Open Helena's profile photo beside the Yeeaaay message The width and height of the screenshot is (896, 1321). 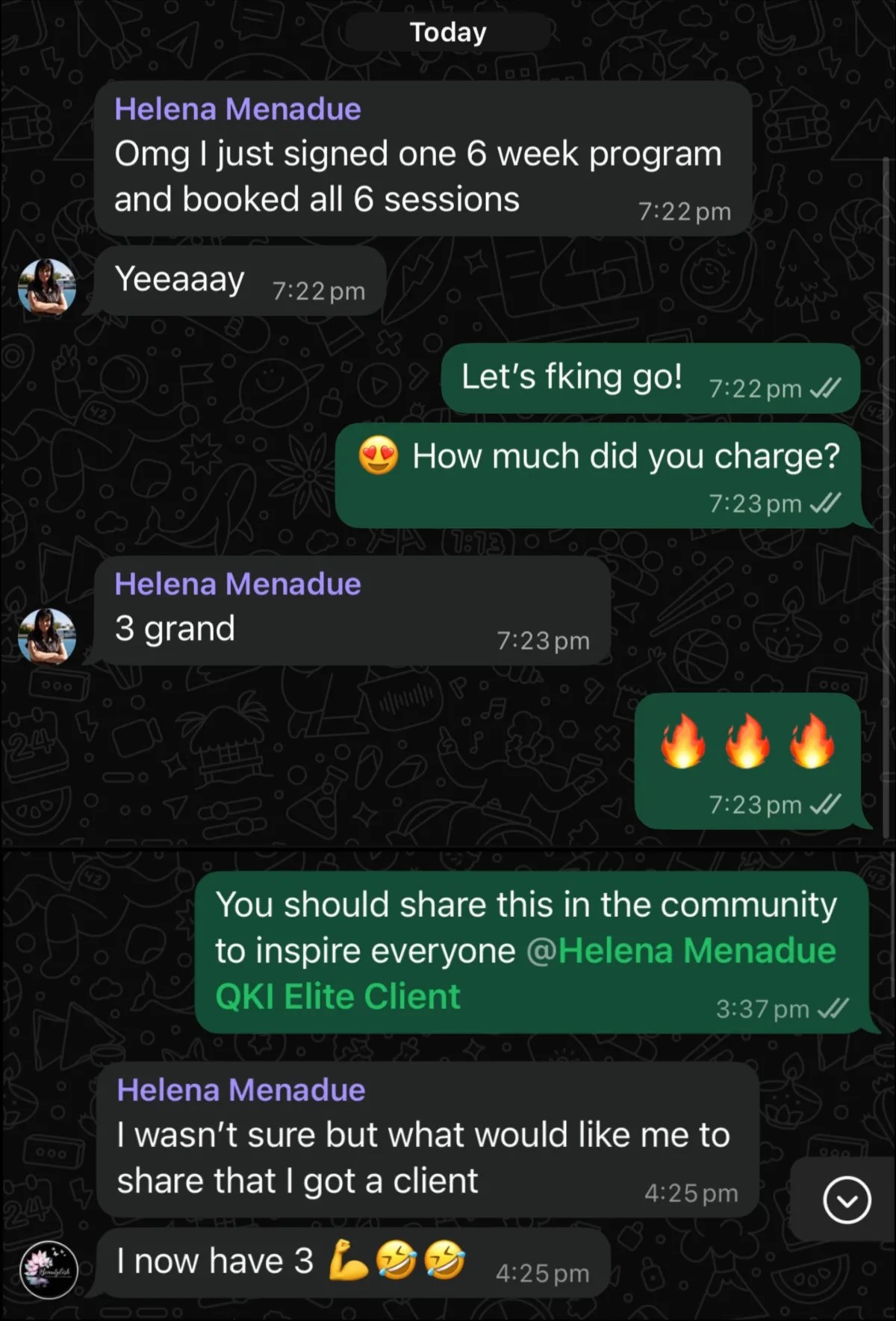(x=47, y=285)
